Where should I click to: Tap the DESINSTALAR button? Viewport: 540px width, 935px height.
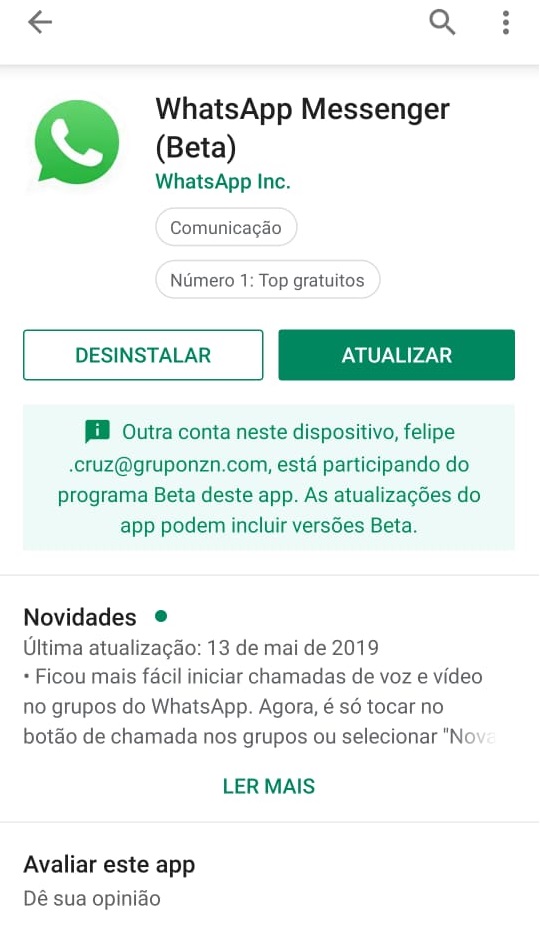(143, 355)
